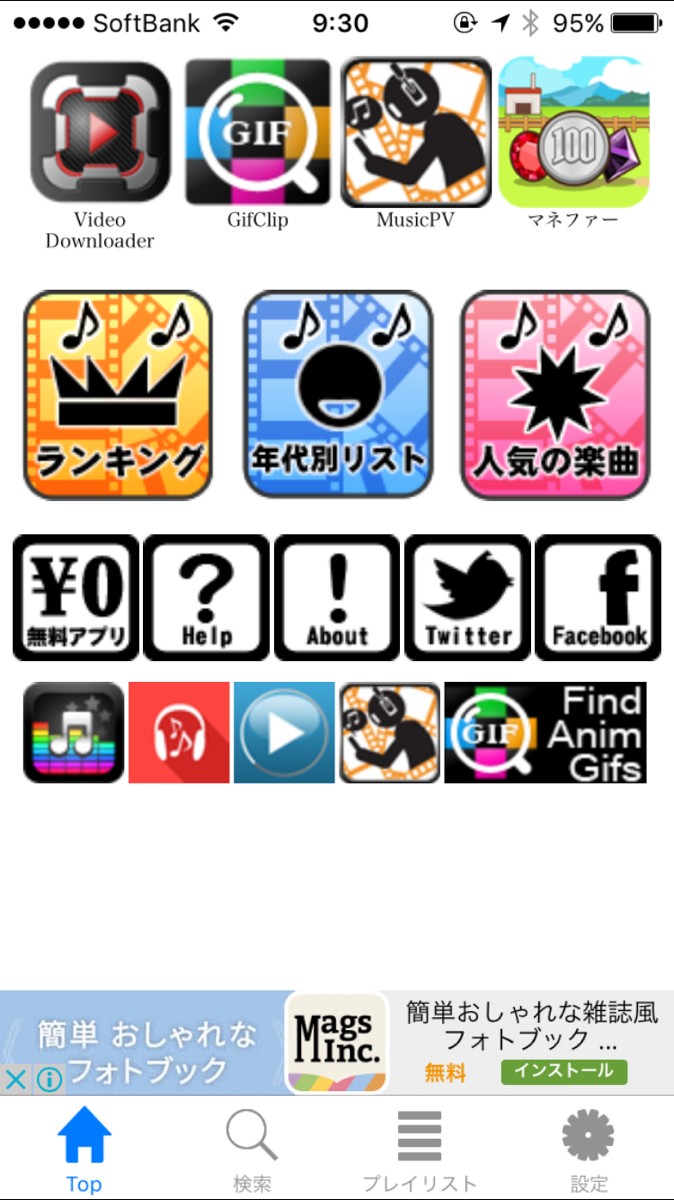Open the 人気の楽曲 popular songs tile
This screenshot has width=674, height=1200.
(555, 395)
